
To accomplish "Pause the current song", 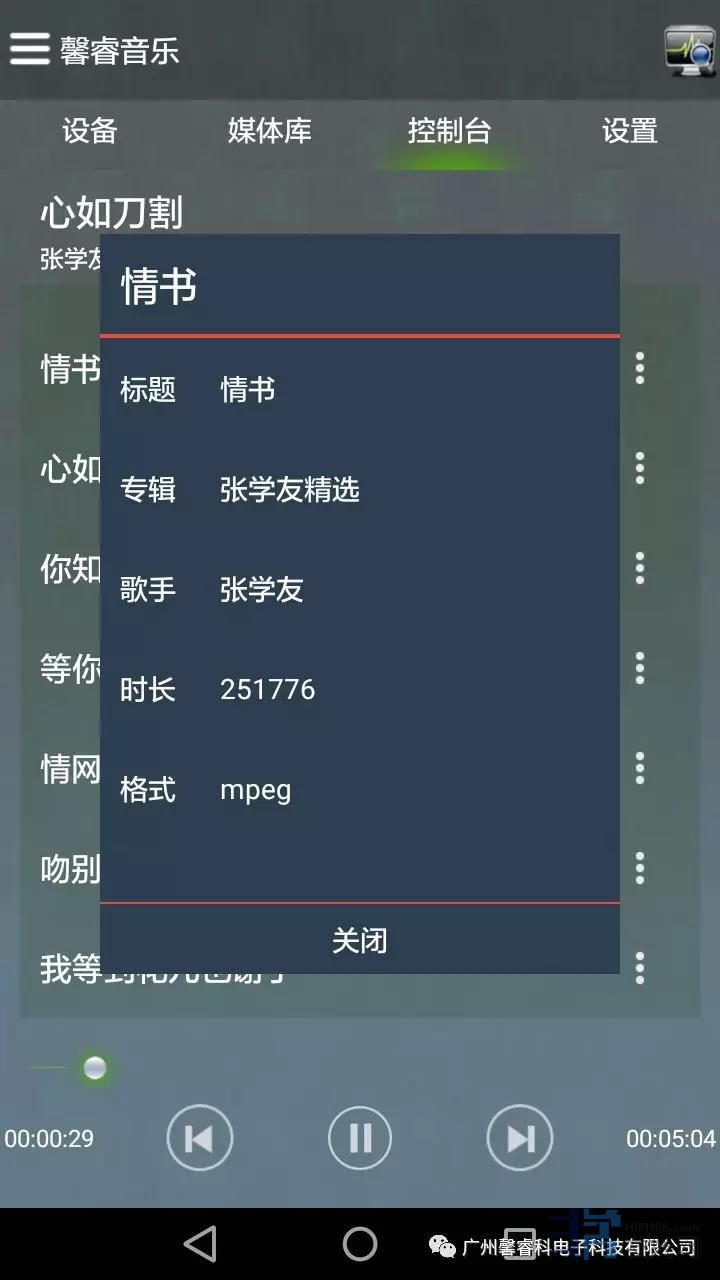I will pyautogui.click(x=360, y=1138).
